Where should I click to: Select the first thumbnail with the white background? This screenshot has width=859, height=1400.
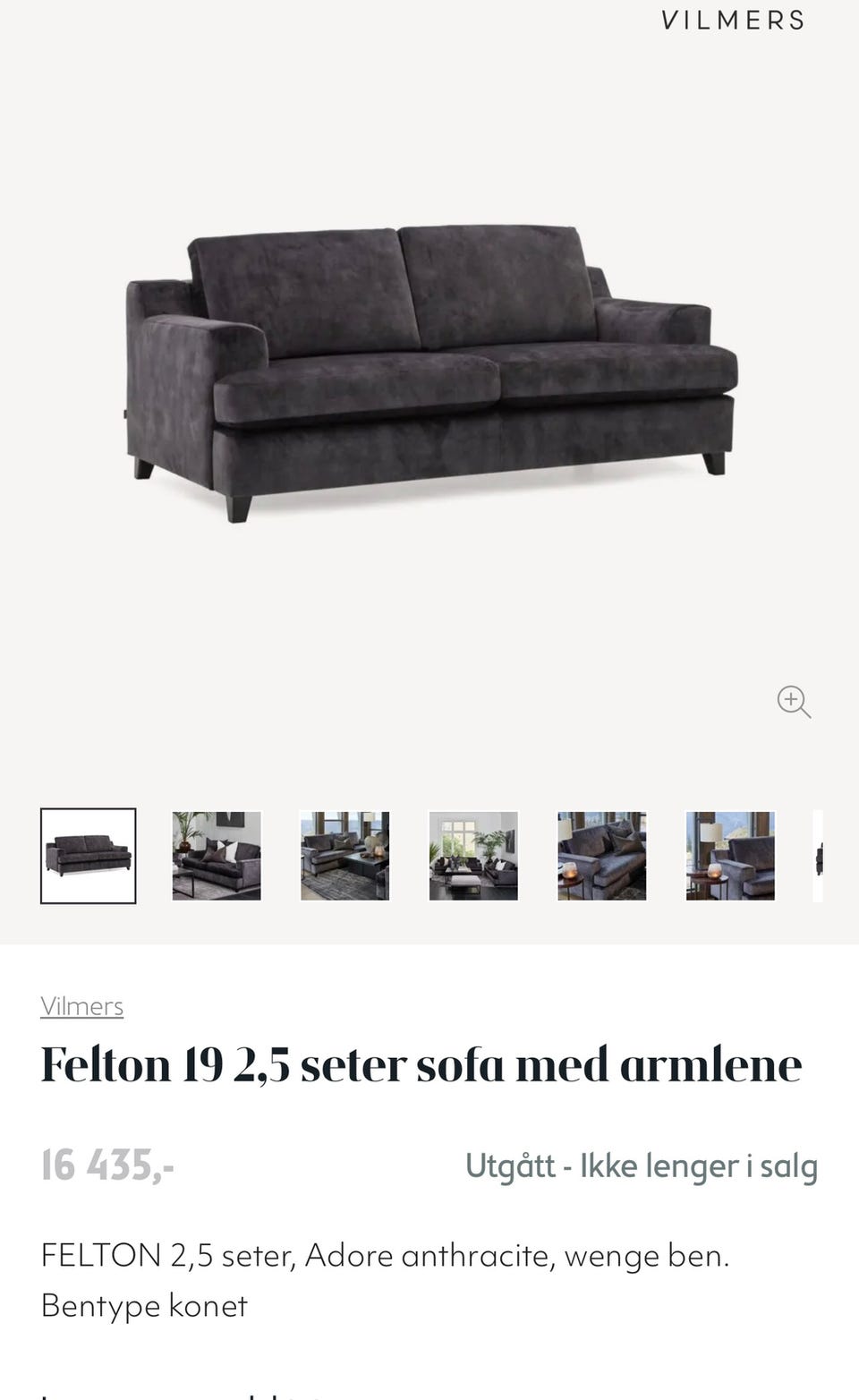tap(89, 856)
